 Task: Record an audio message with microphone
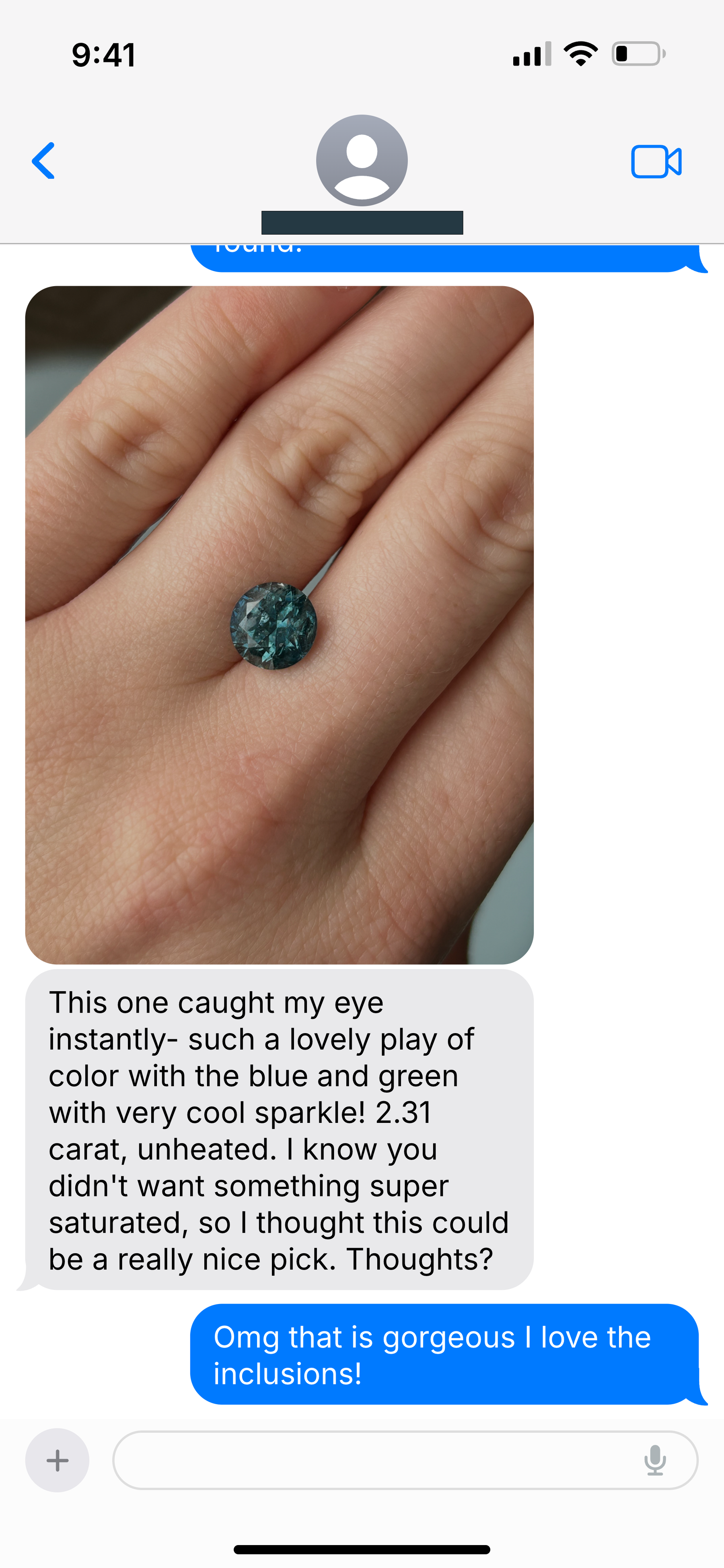(x=655, y=1460)
